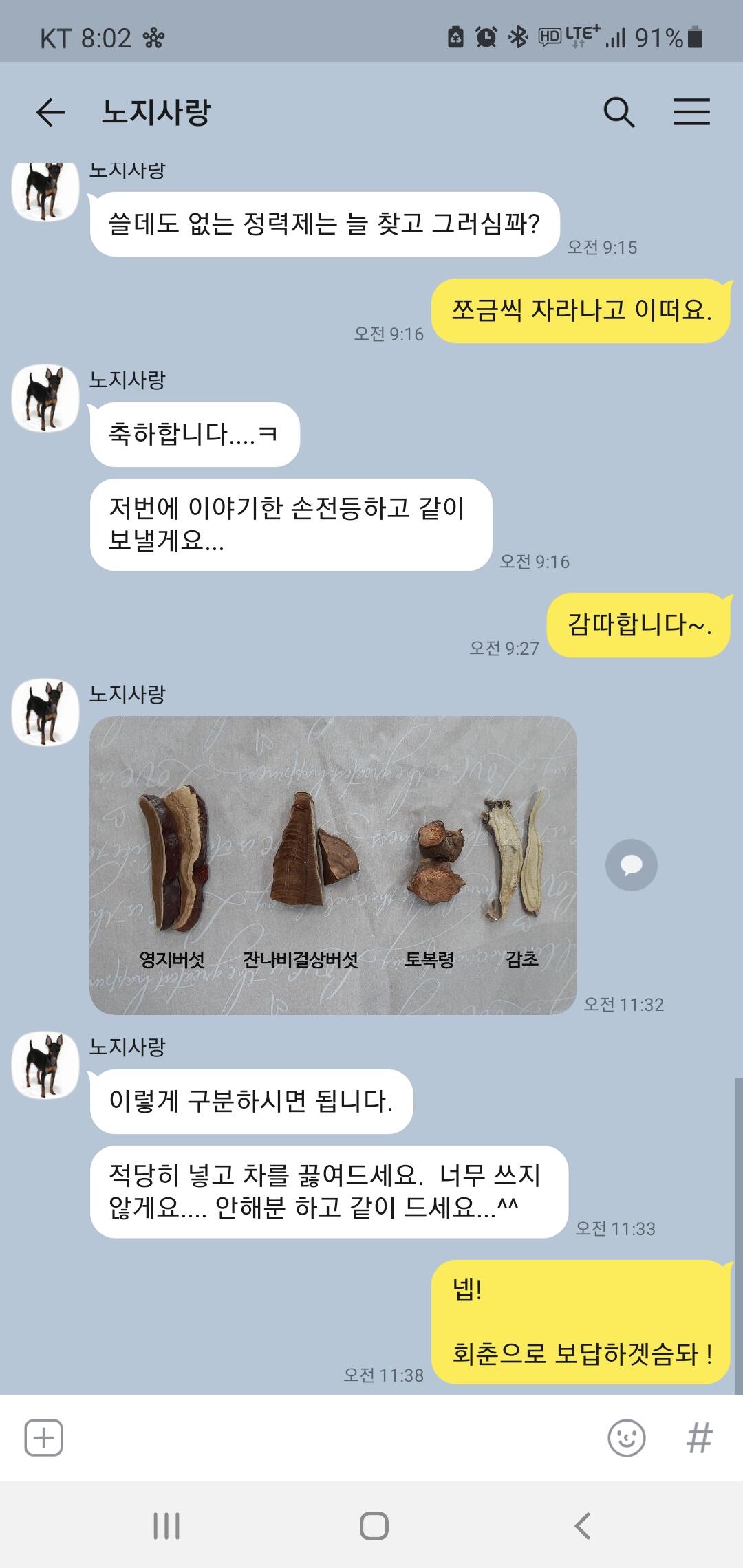Open the chat room hamburger menu
Image resolution: width=743 pixels, height=1568 pixels.
691,112
